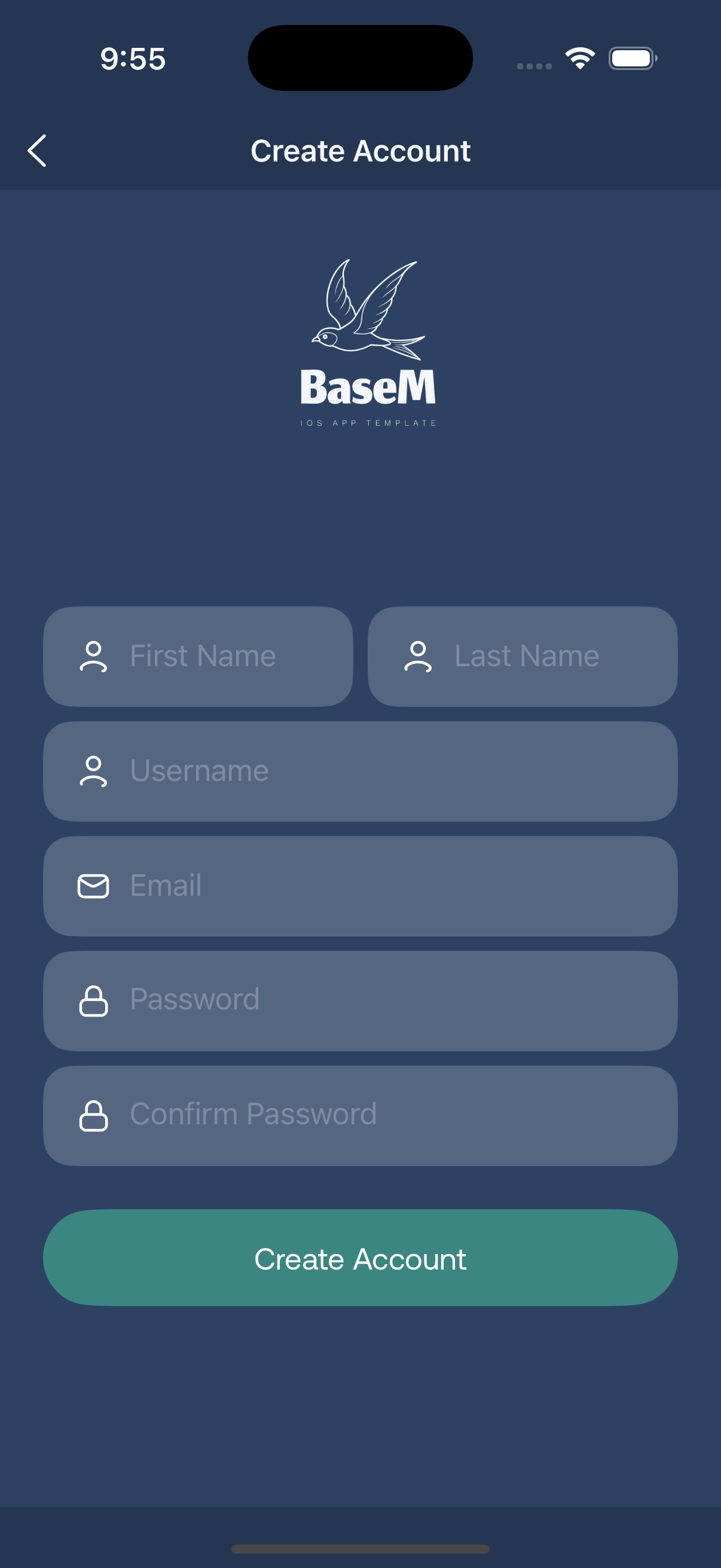Tap the home indicator bar
The image size is (721, 1568).
(360, 1547)
